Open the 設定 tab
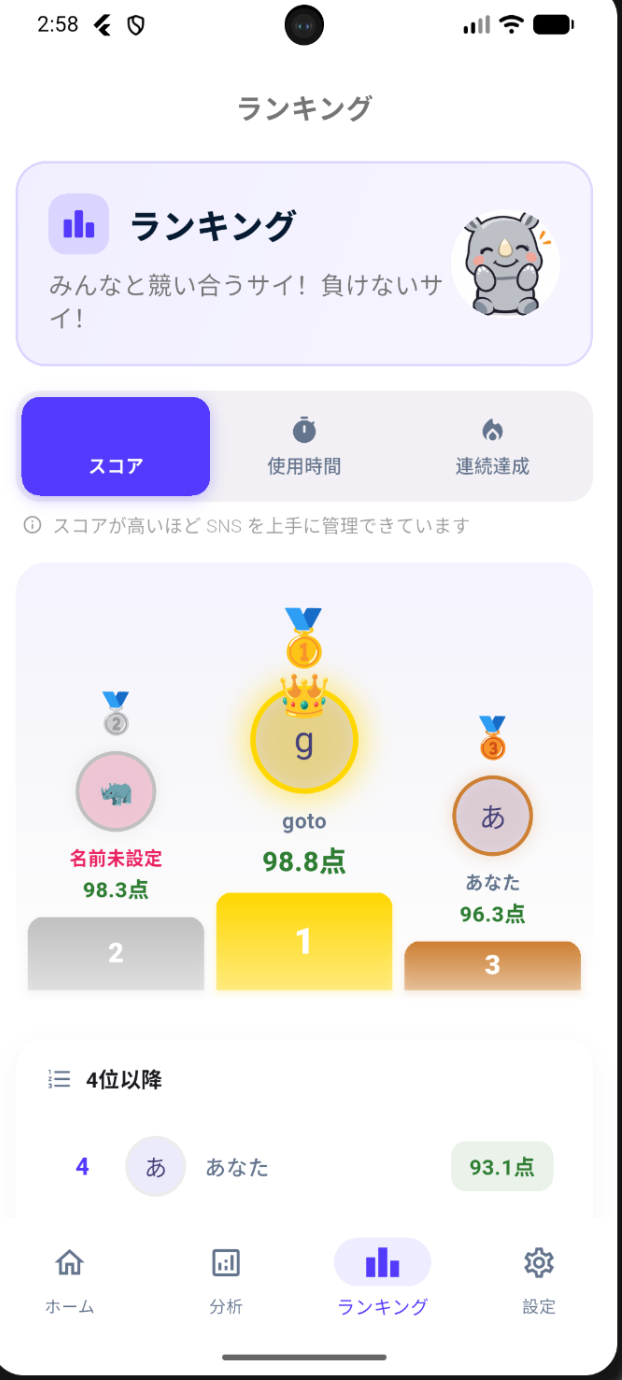The image size is (622, 1380). pyautogui.click(x=539, y=1281)
